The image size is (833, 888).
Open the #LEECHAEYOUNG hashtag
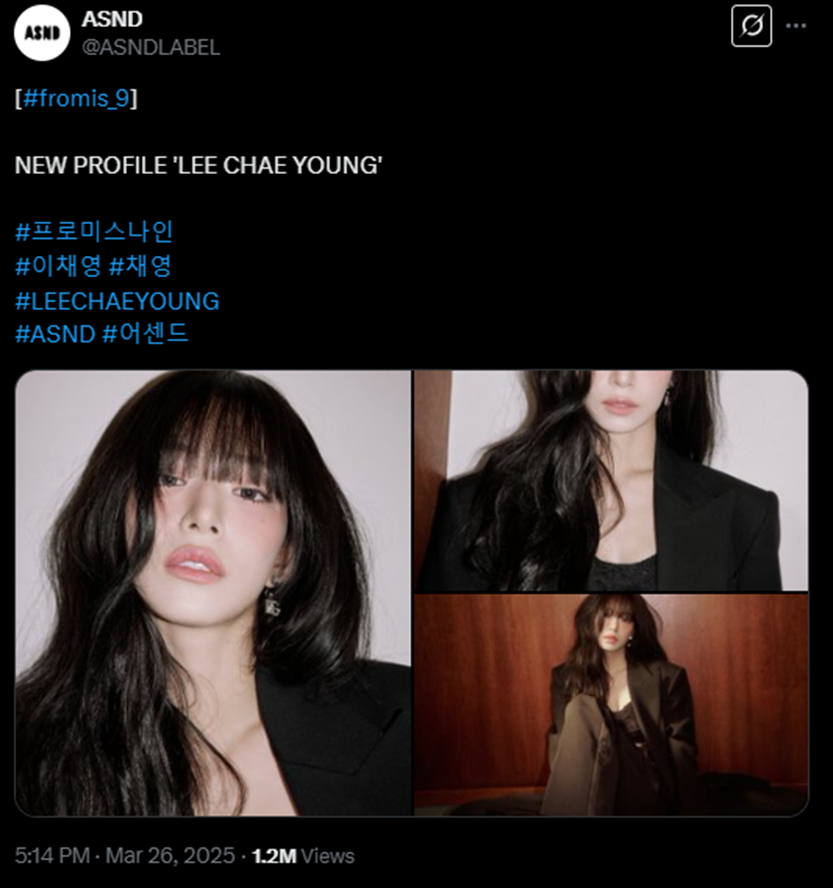117,301
